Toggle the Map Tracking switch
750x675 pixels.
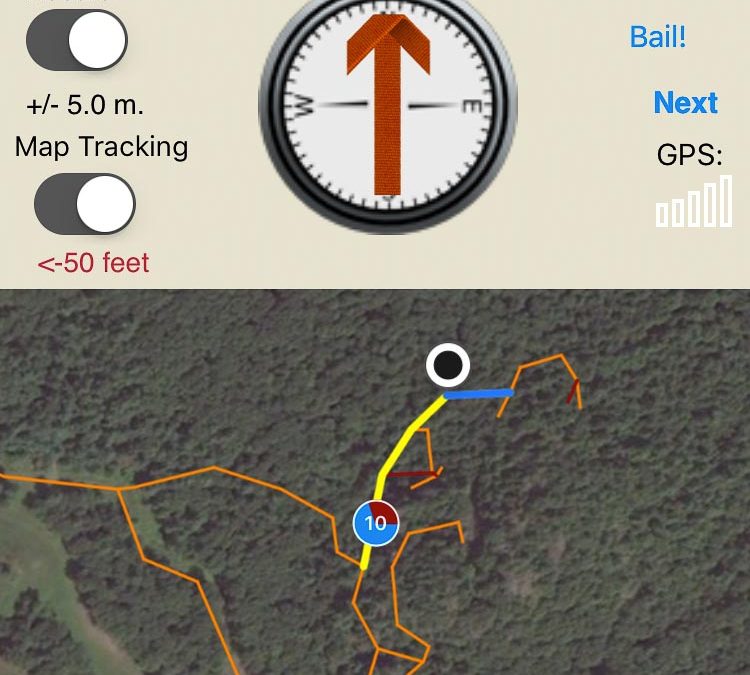pos(85,204)
